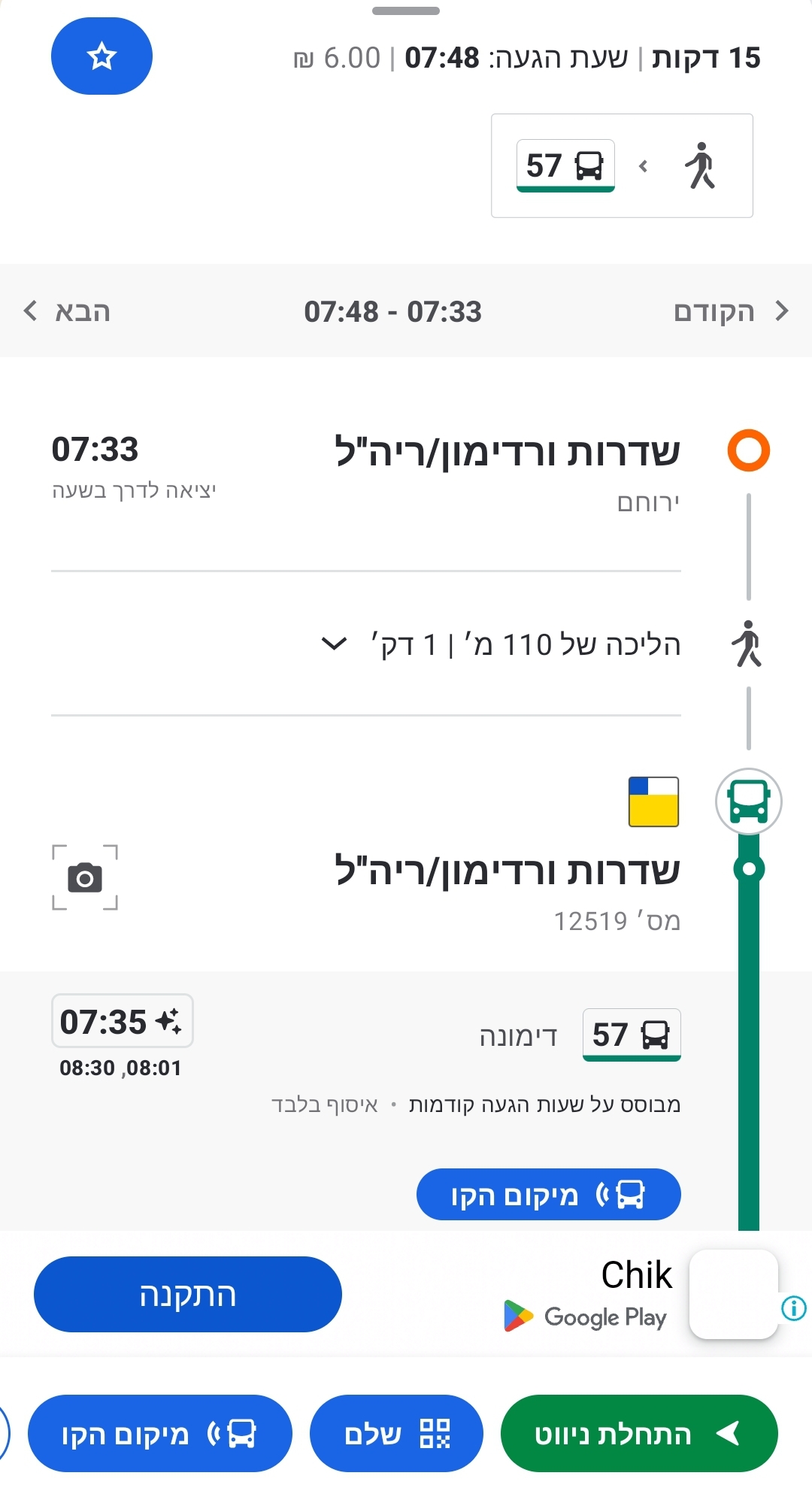Go to the previous departure (הקודם)
812x1509 pixels.
click(x=729, y=311)
